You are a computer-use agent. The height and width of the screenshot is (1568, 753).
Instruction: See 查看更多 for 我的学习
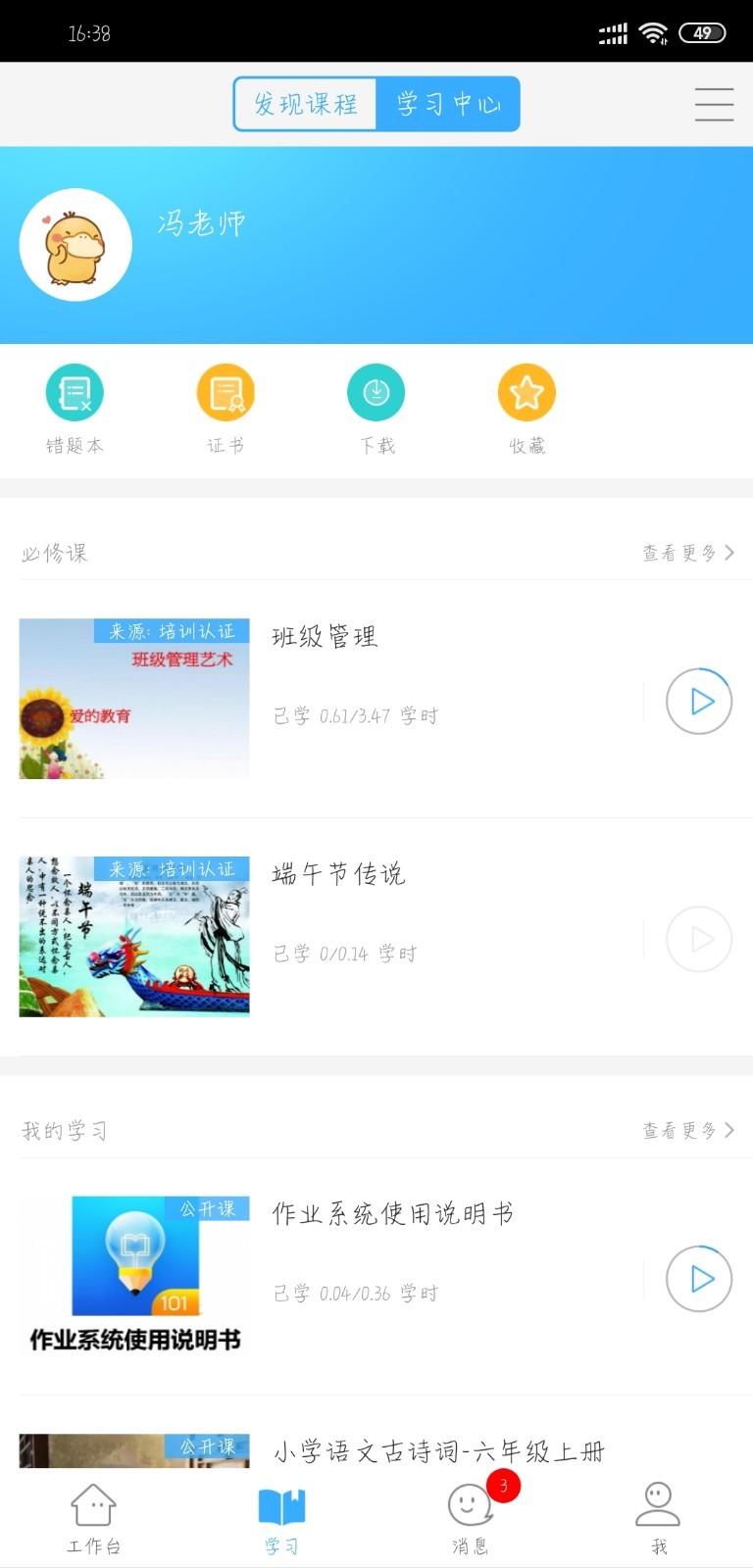coord(687,1130)
